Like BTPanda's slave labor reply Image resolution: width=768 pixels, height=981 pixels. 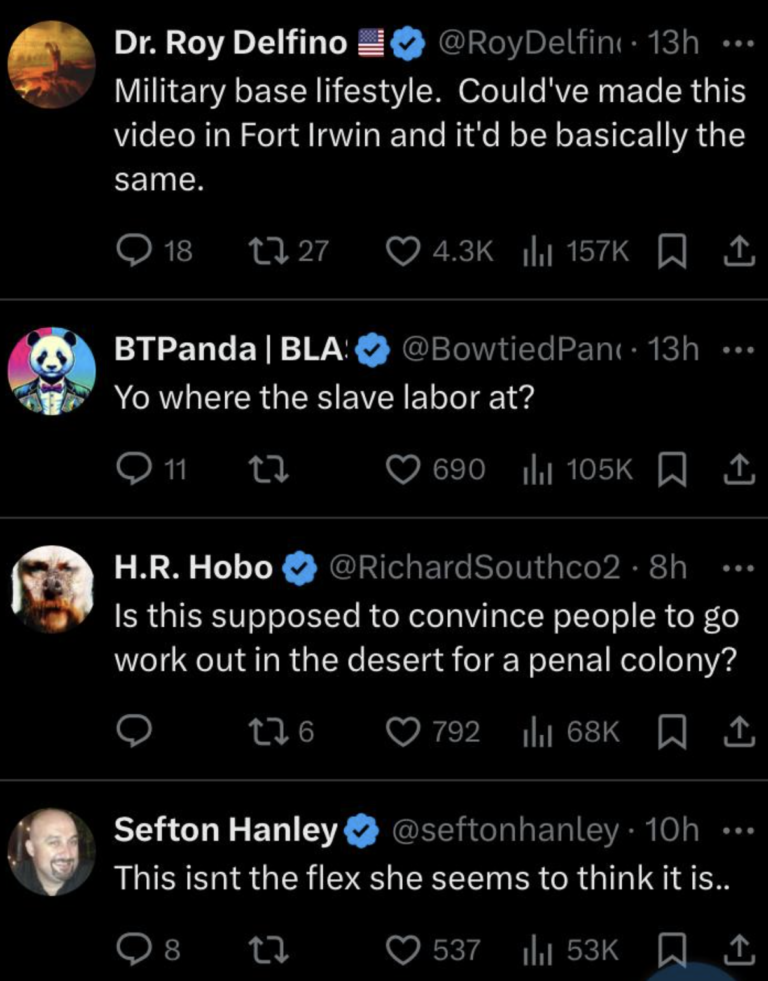[402, 469]
